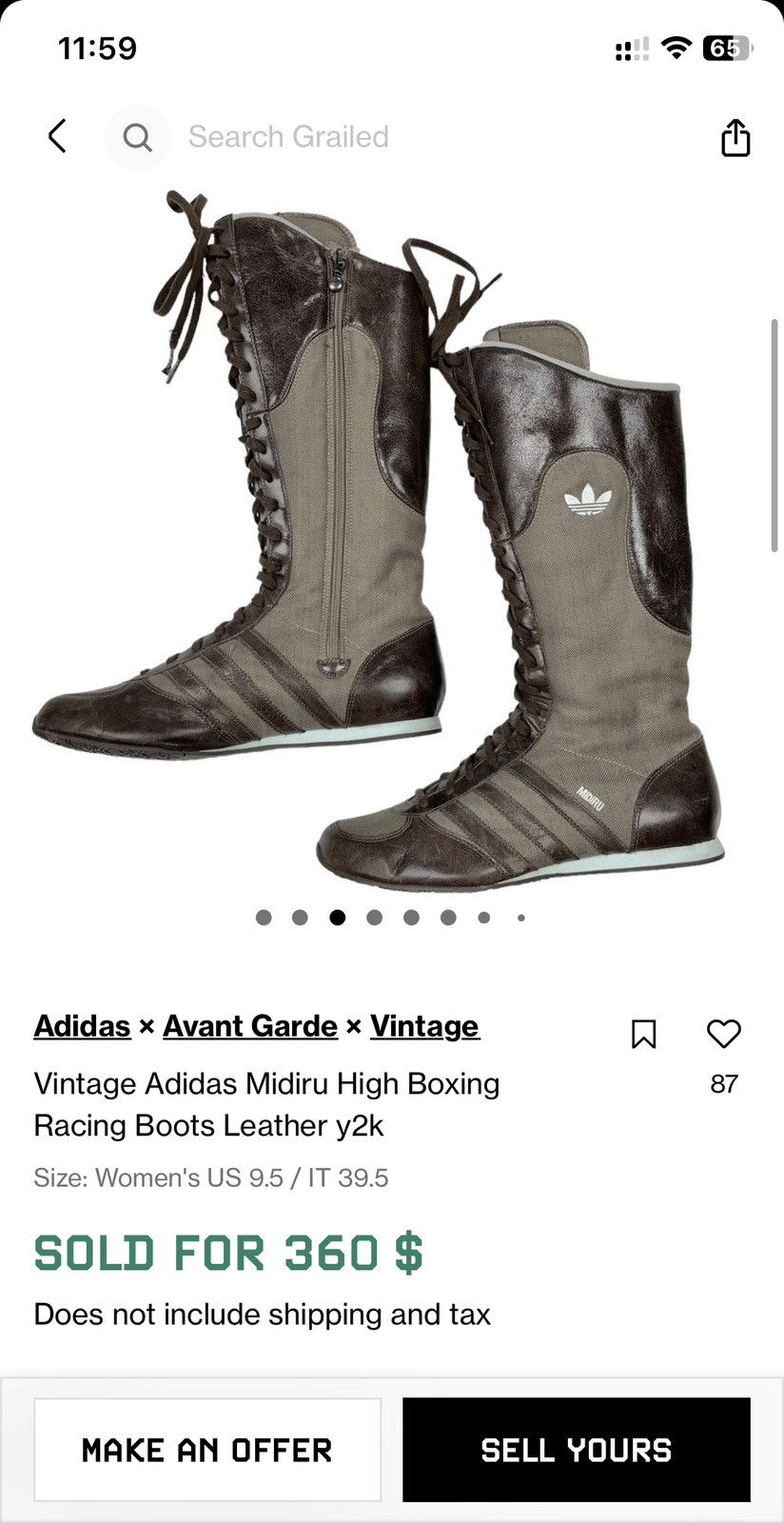
Task: Bookmark this listing
Action: [644, 1034]
